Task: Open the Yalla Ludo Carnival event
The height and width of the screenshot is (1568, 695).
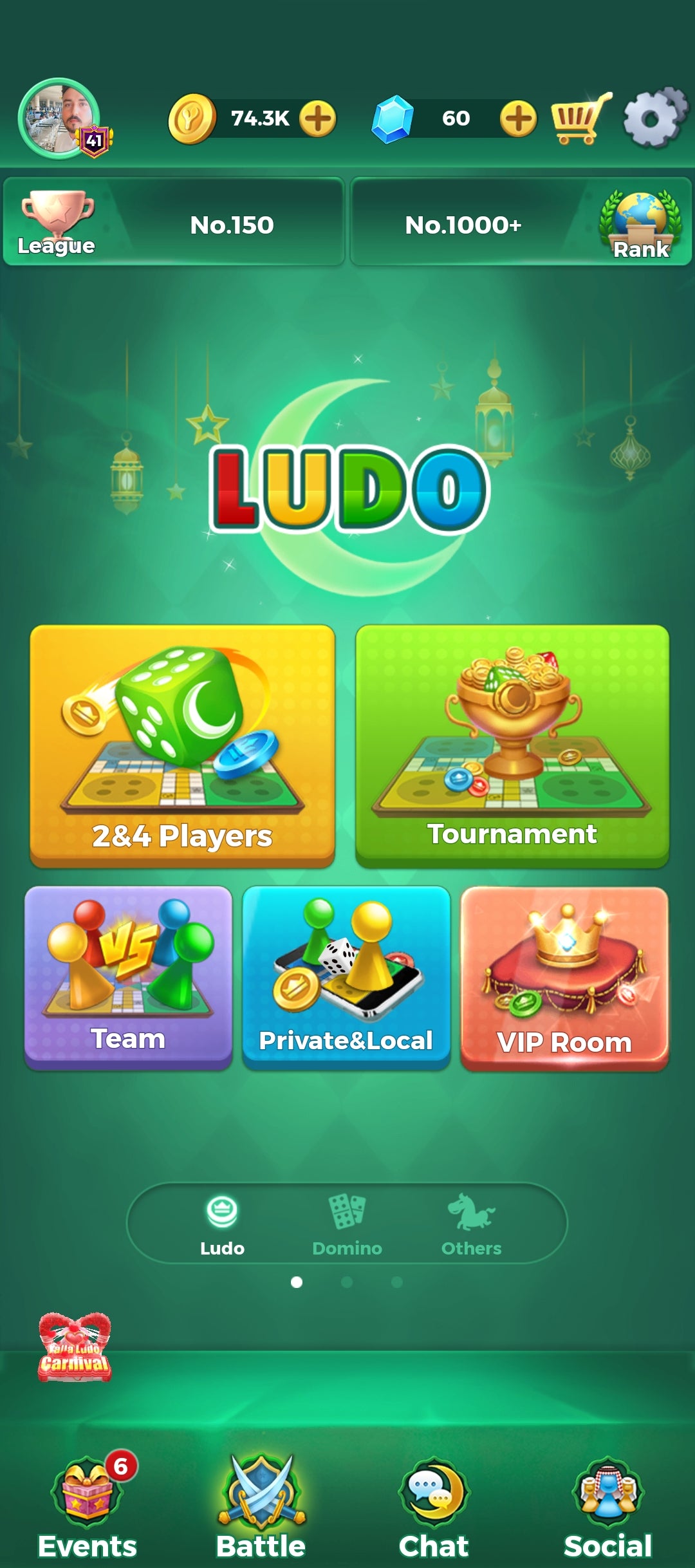Action: click(x=75, y=1348)
